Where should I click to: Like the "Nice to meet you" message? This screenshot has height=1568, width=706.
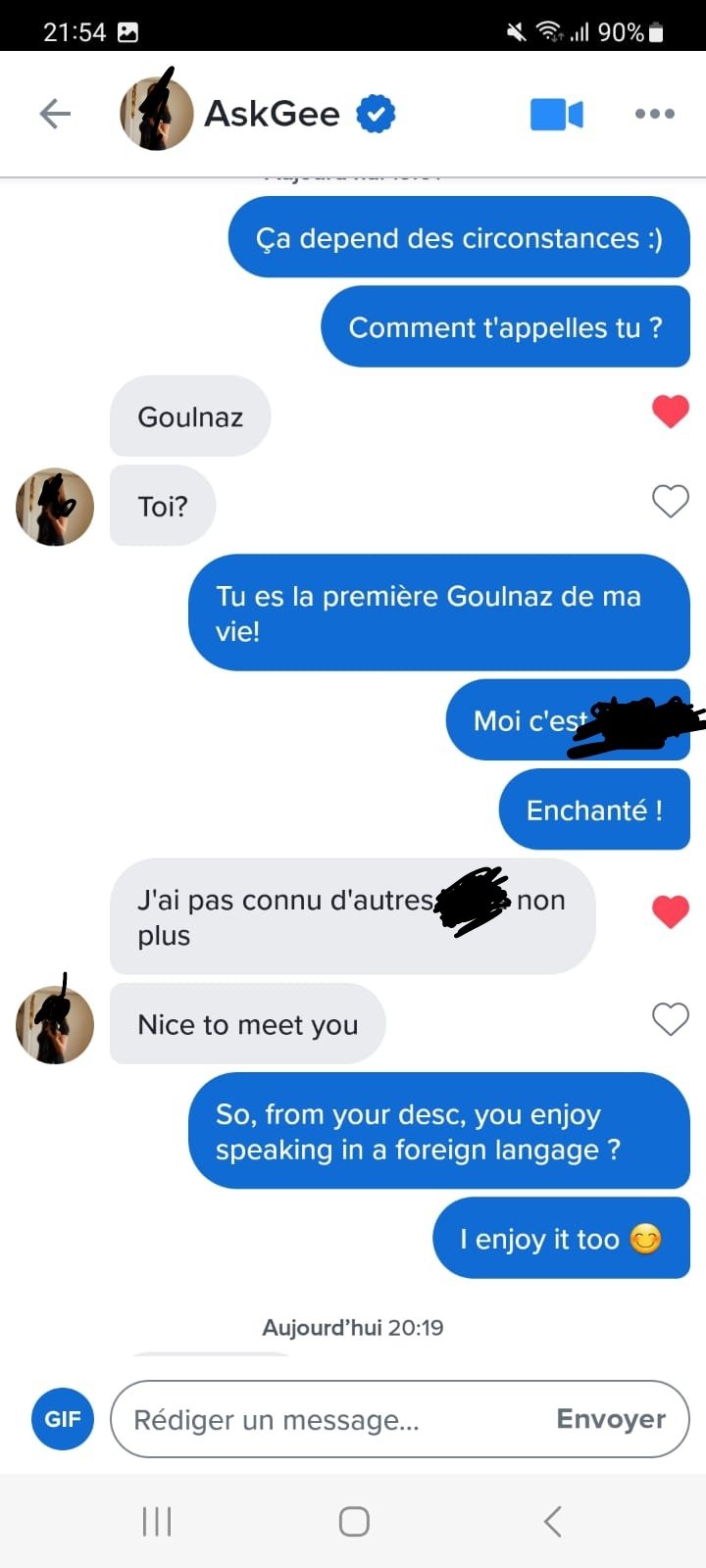tap(671, 1019)
